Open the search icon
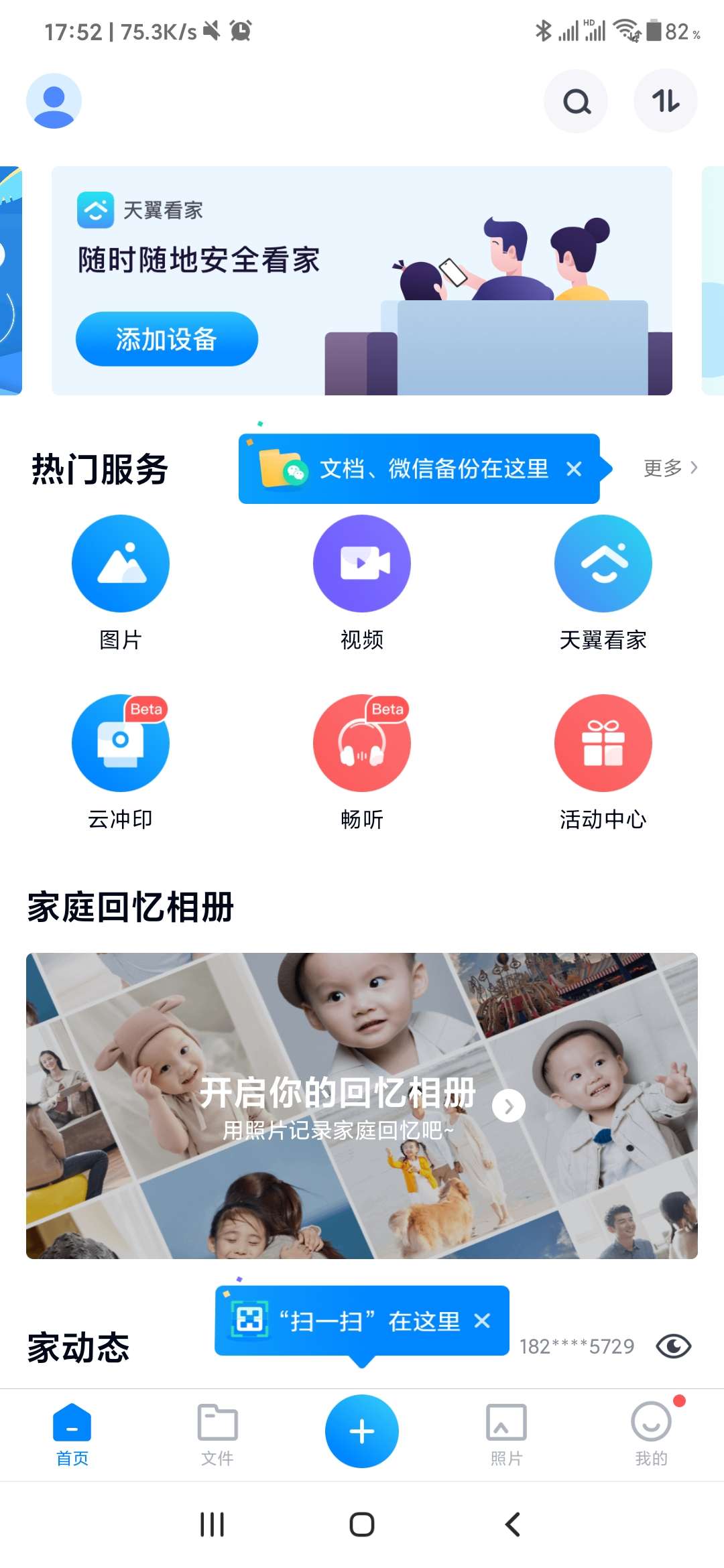This screenshot has width=724, height=1568. coord(576,101)
